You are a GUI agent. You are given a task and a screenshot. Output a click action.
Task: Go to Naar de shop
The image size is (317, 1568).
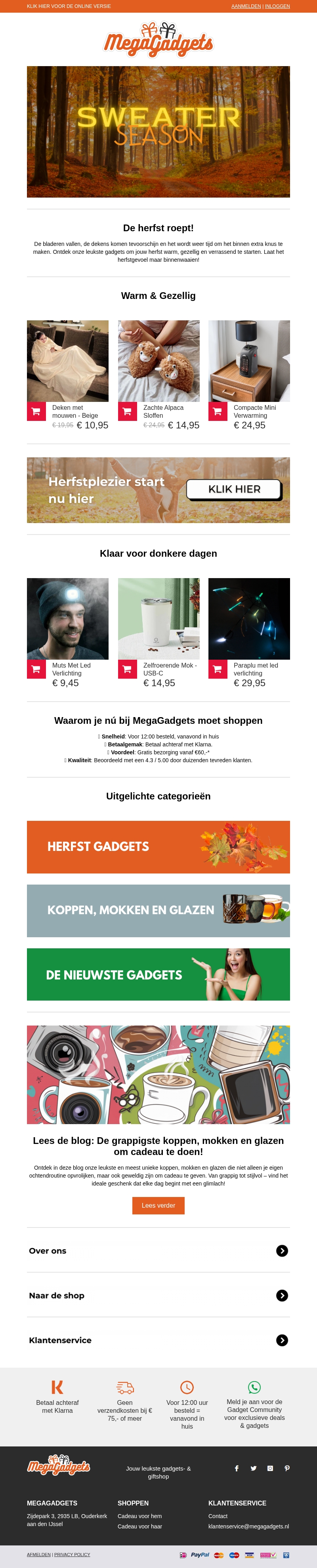[158, 1295]
